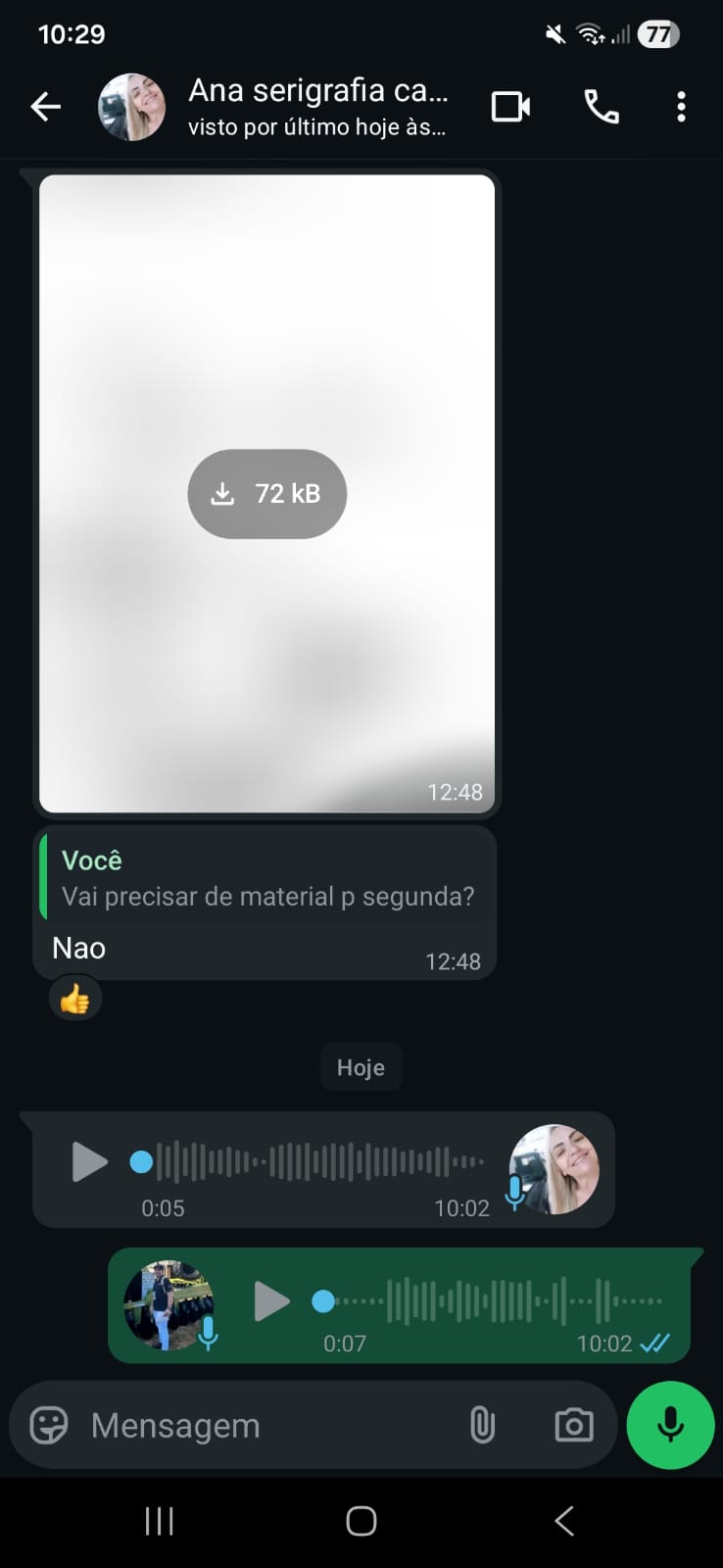Play the 0:07 voice message
Viewport: 723px width, 1568px height.
(x=271, y=1301)
